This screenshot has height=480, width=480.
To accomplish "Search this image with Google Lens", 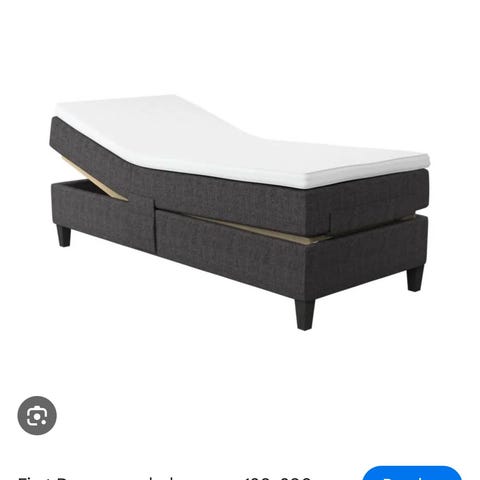I will pos(37,415).
